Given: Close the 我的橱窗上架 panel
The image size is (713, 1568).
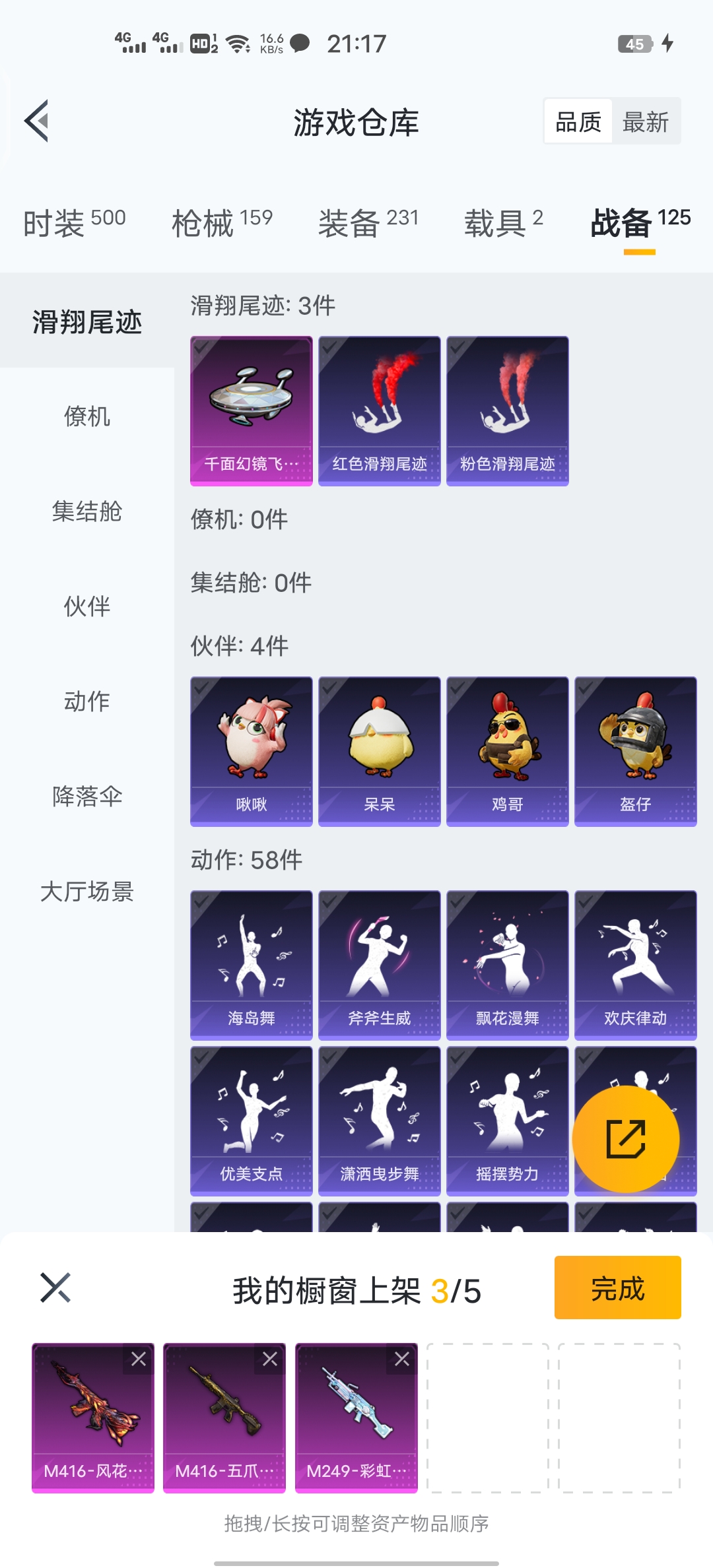Looking at the screenshot, I should pyautogui.click(x=55, y=1288).
